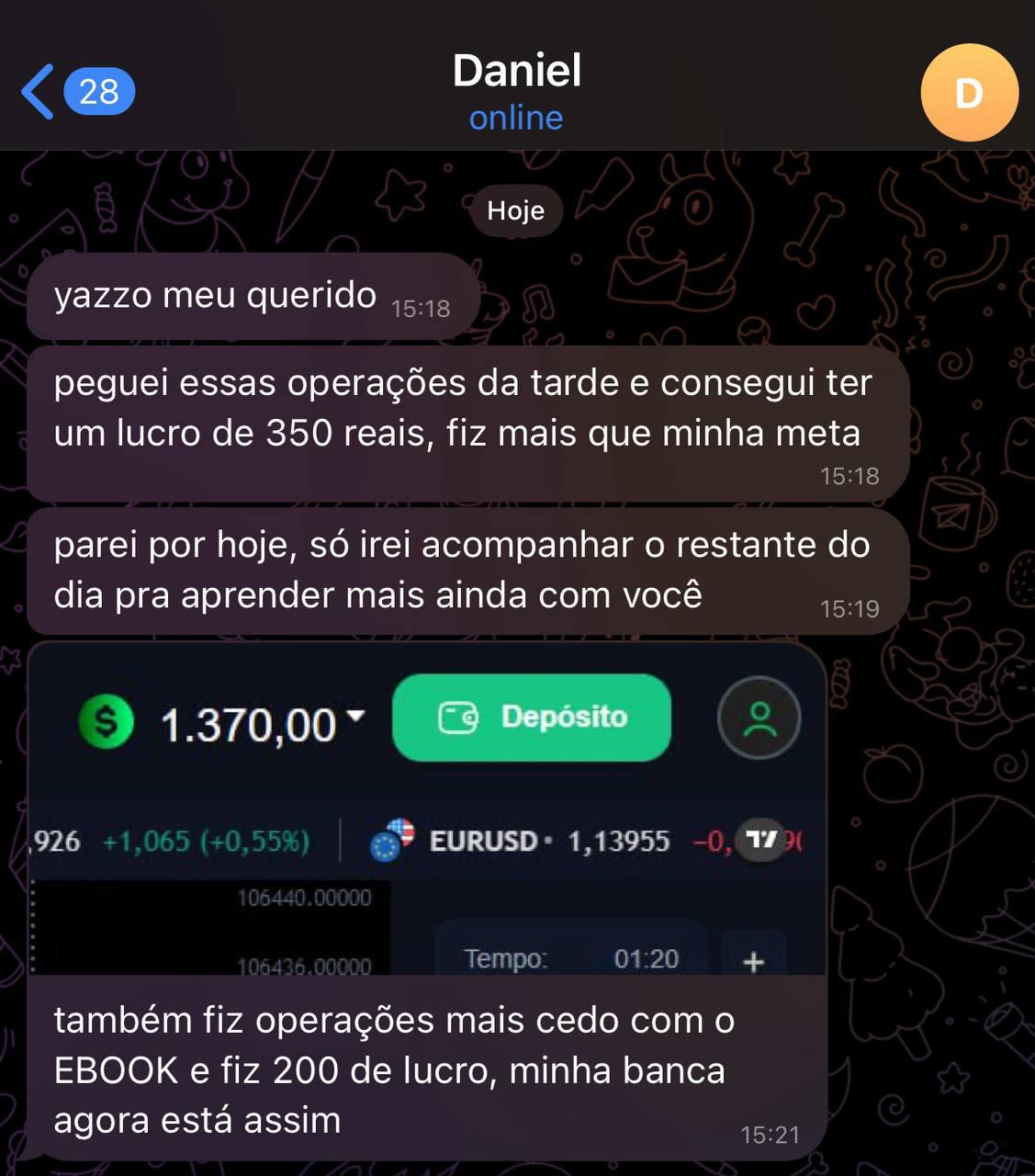Tap the online status under Daniel

coord(516,117)
